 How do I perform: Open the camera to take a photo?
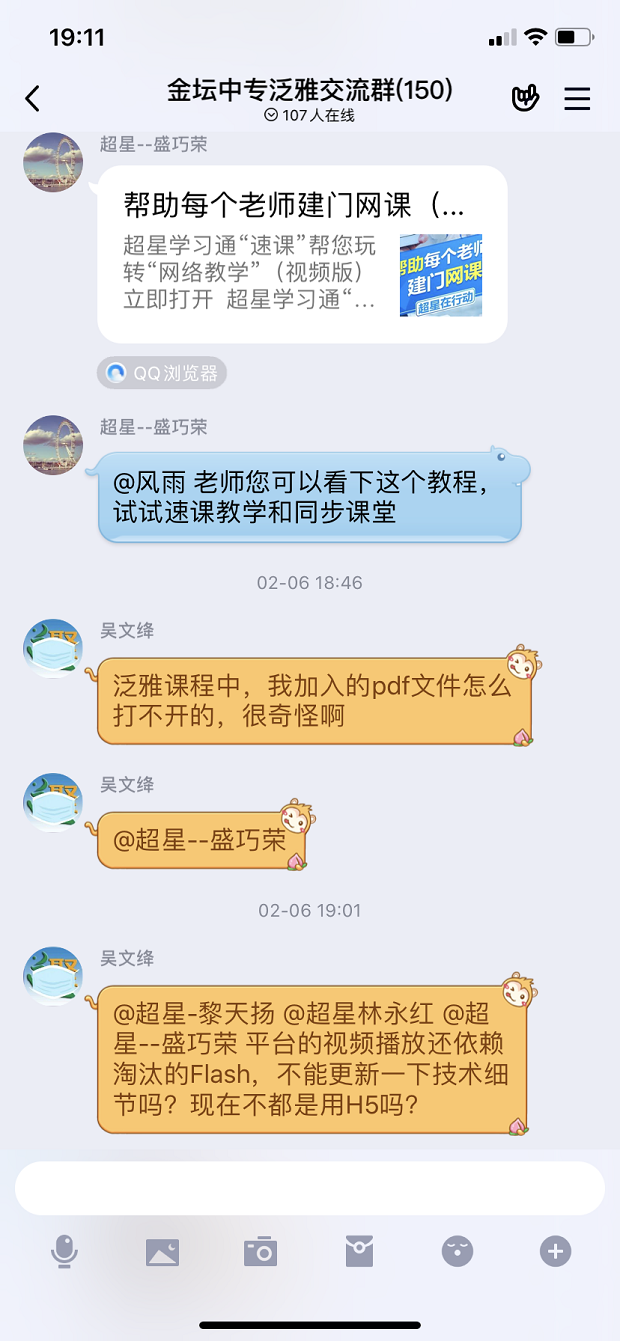[260, 1251]
